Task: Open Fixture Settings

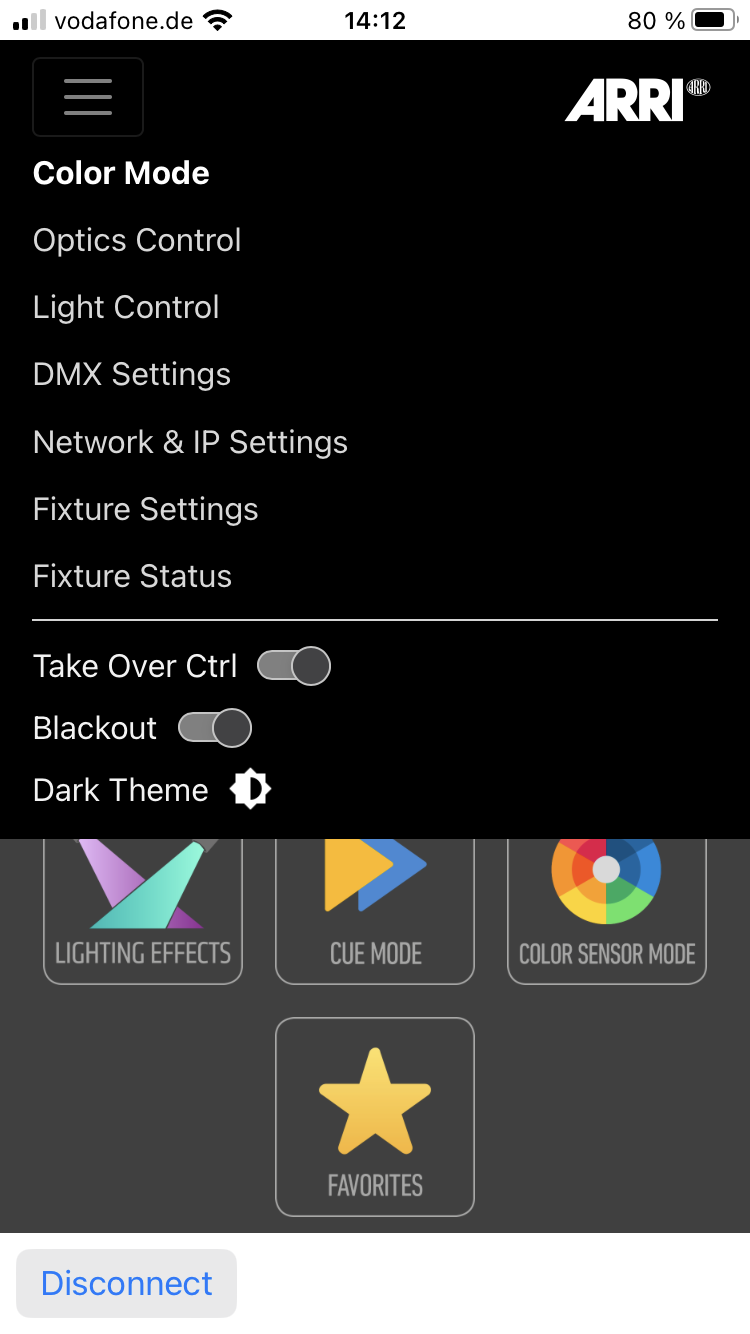Action: point(145,509)
